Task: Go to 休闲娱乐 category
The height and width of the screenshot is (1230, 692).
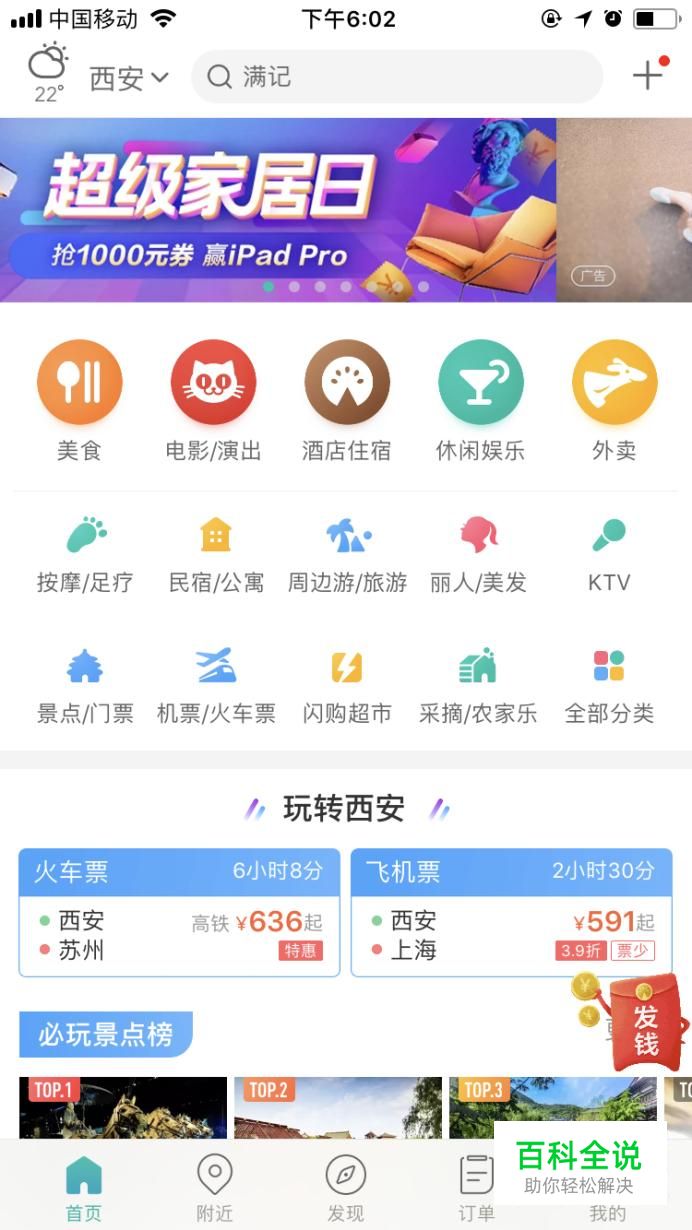Action: (x=480, y=401)
